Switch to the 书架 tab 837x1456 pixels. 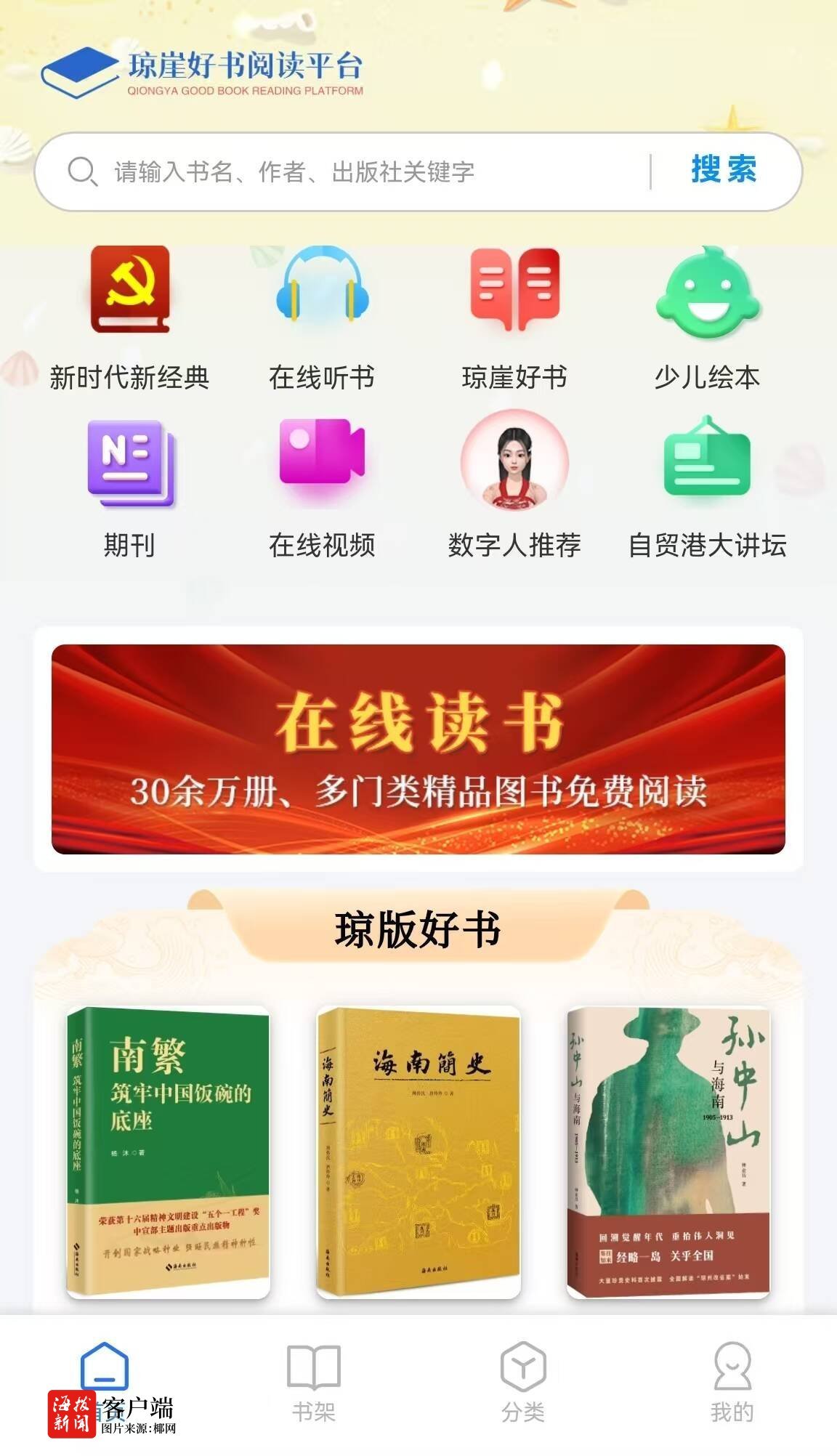coord(314,1382)
